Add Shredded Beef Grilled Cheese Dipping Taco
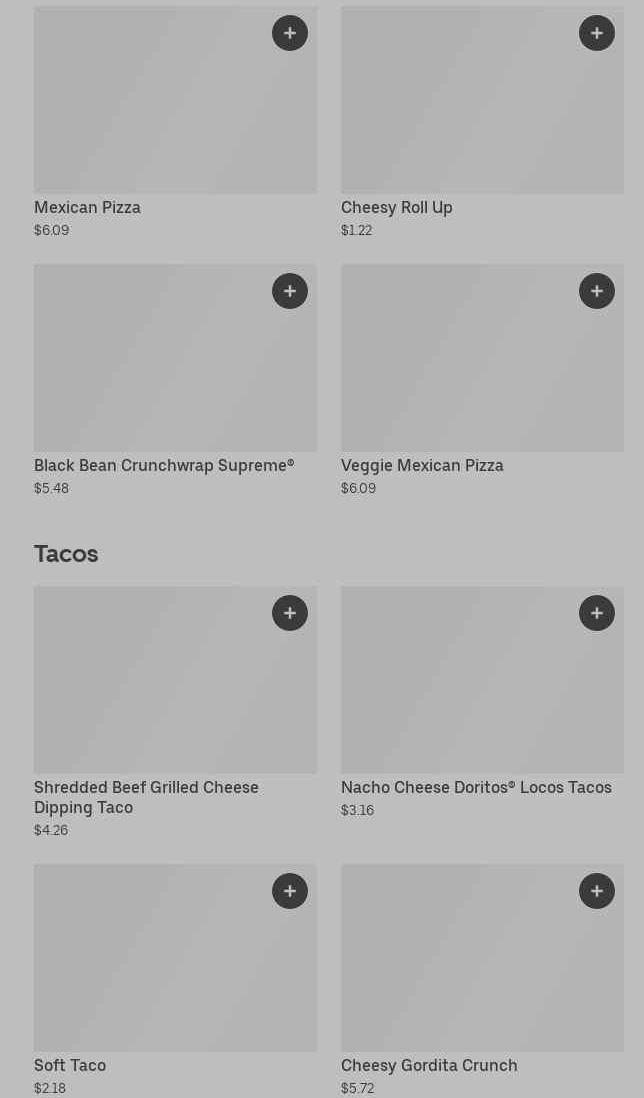The height and width of the screenshot is (1098, 644). click(x=290, y=613)
